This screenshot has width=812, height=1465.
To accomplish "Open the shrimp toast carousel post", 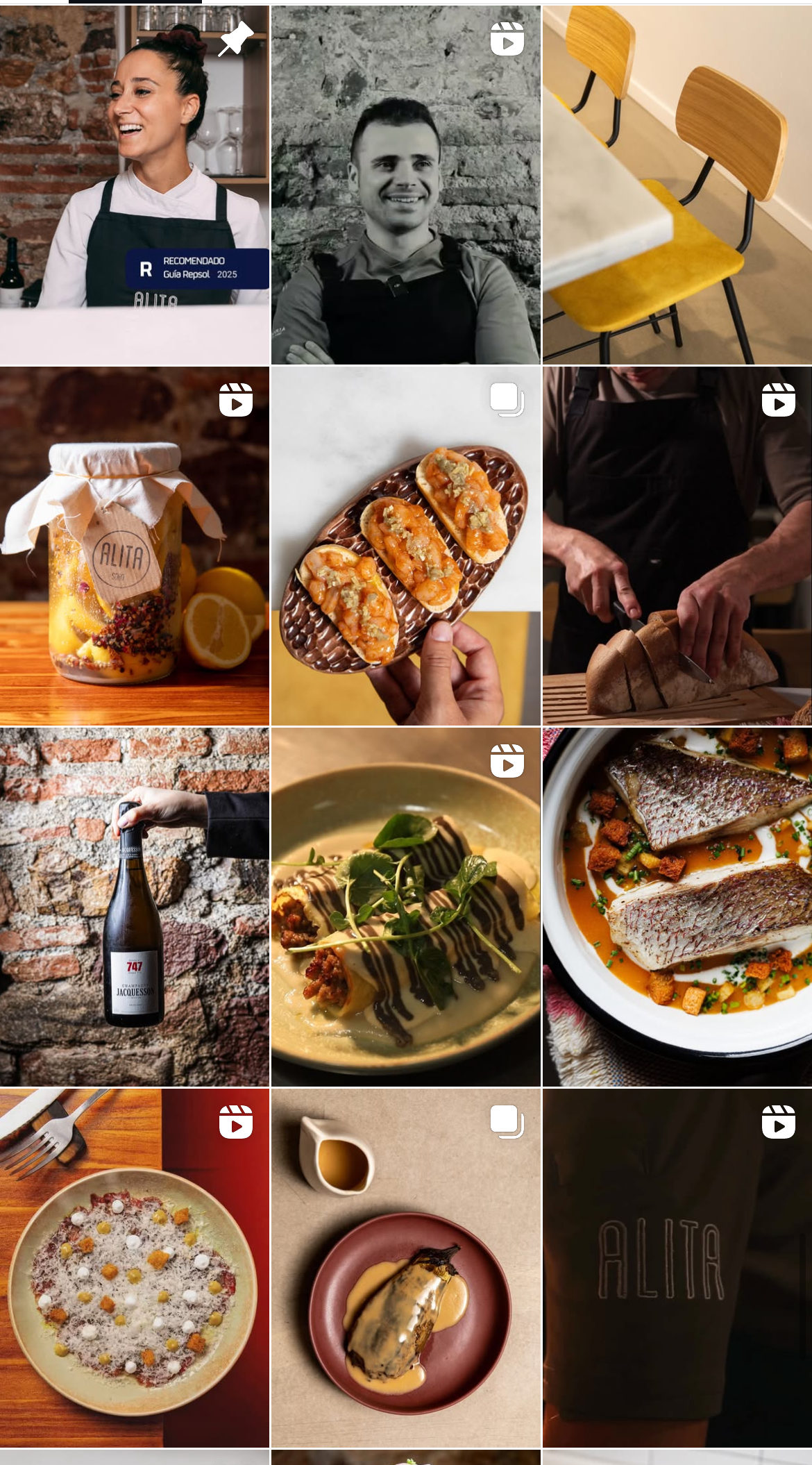I will 405,546.
